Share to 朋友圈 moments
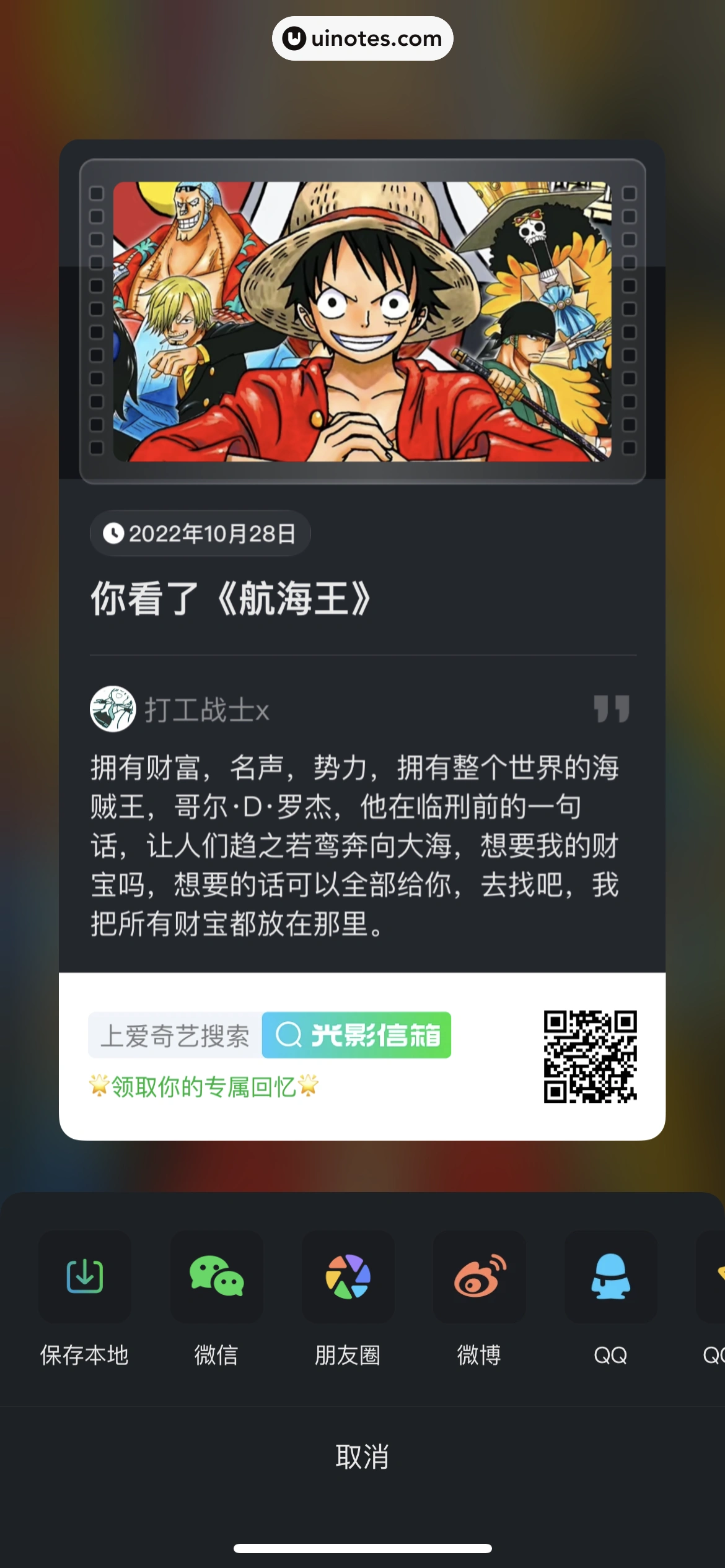The width and height of the screenshot is (725, 1568). point(348,1277)
